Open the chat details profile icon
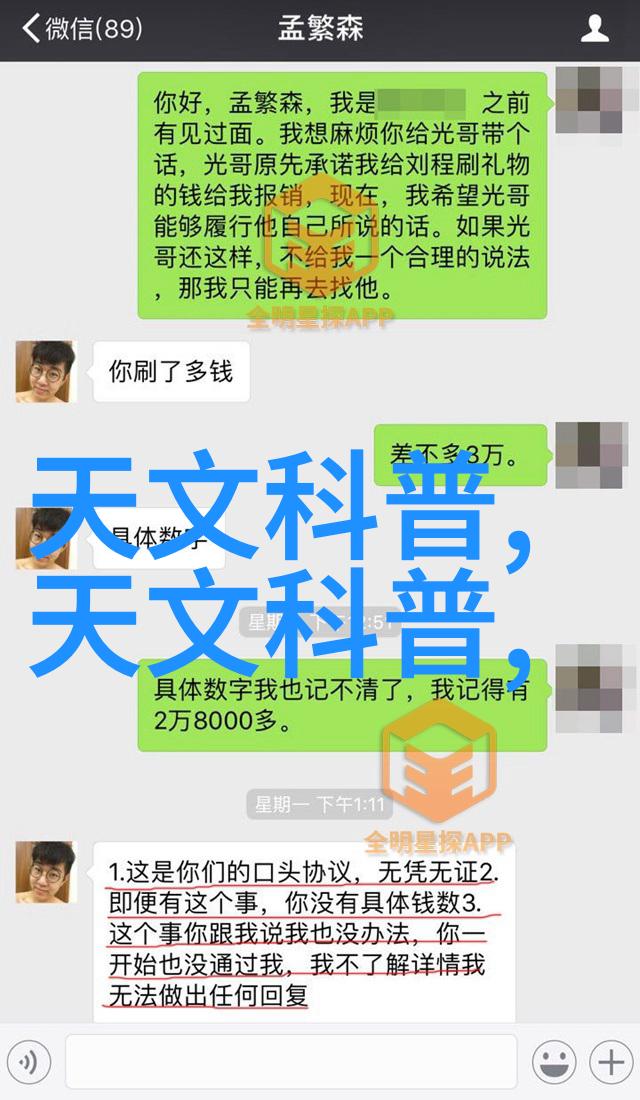 tap(594, 29)
